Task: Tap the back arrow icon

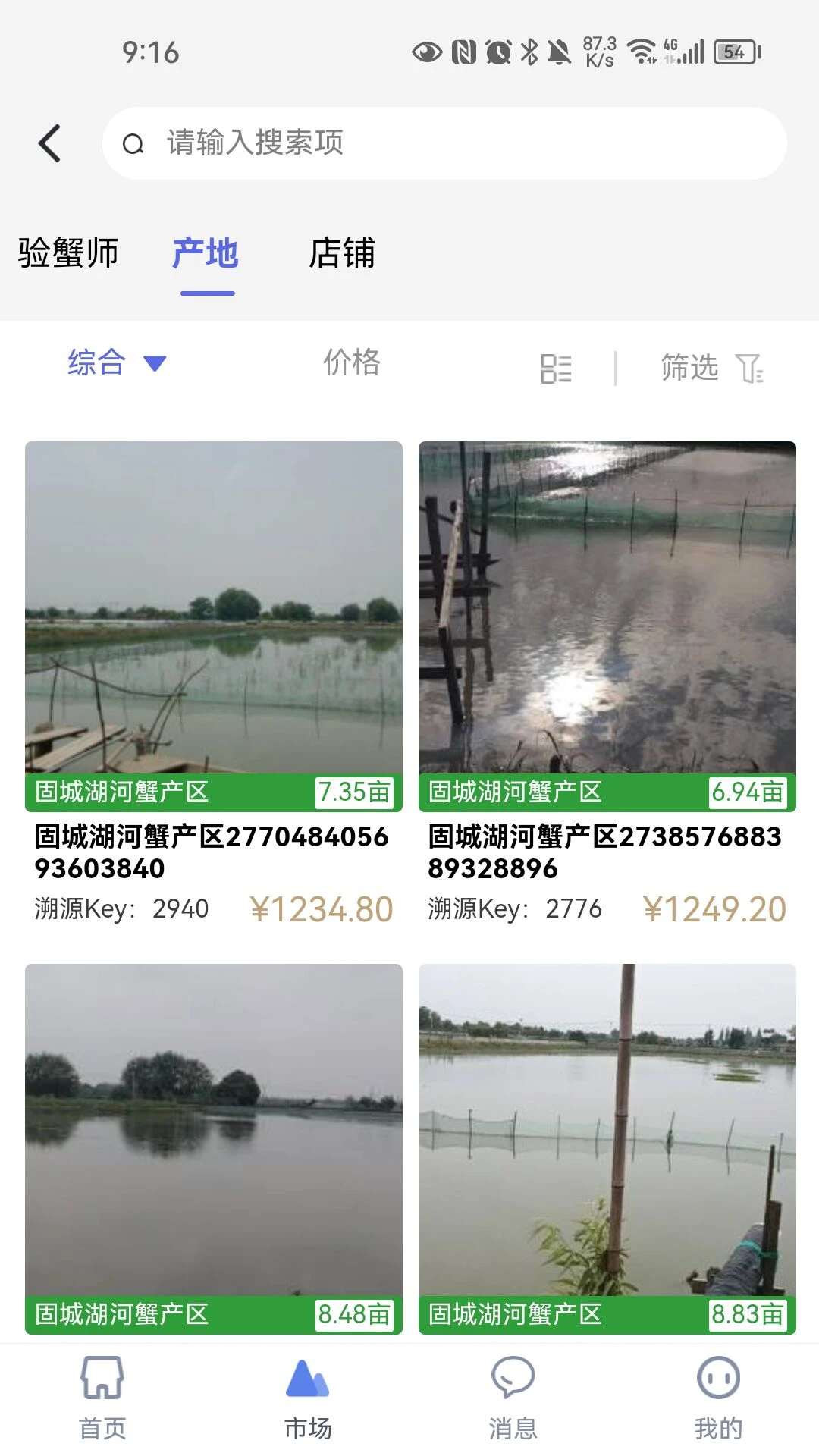Action: (49, 143)
